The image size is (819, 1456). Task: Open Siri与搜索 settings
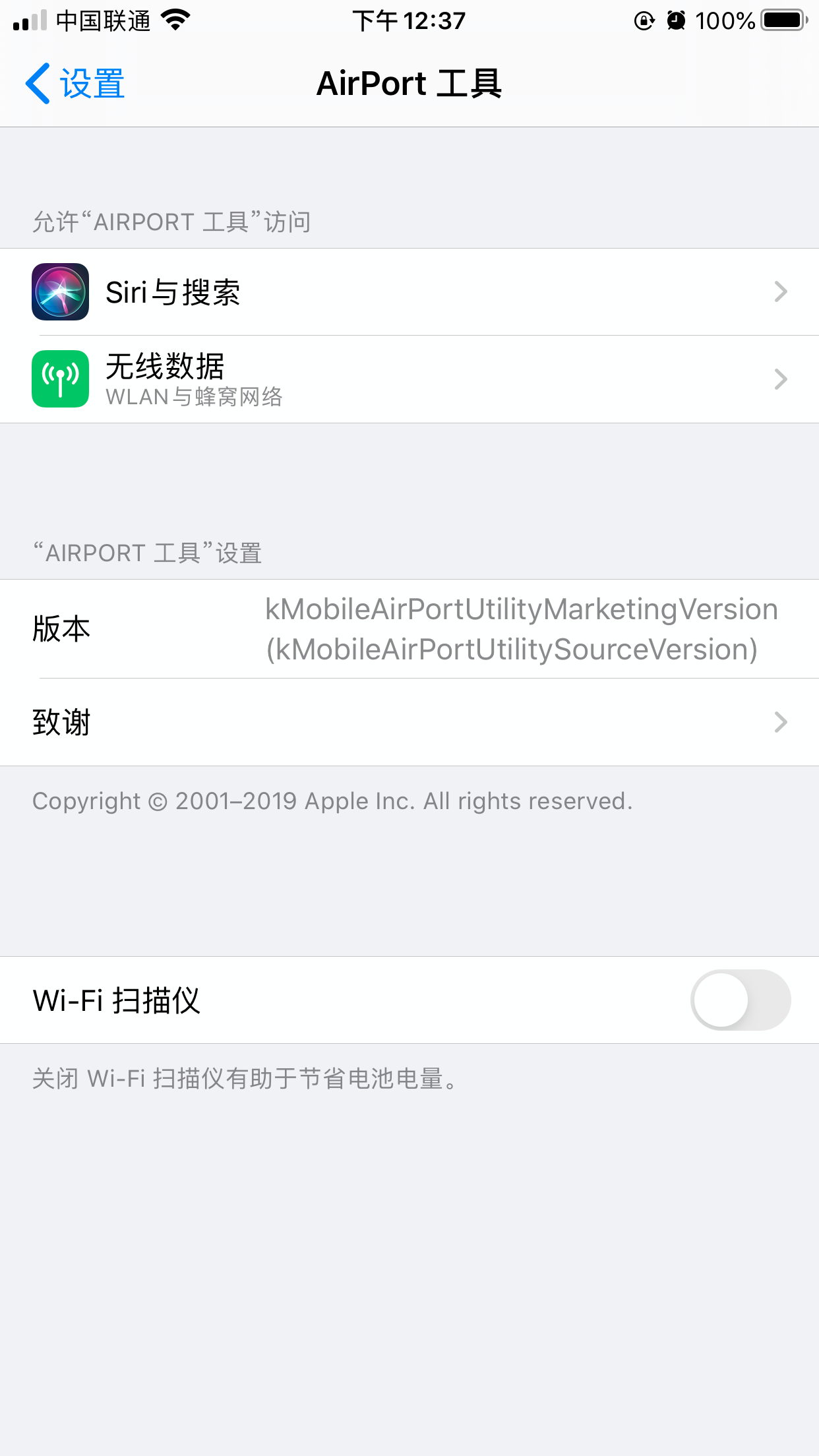click(x=409, y=292)
